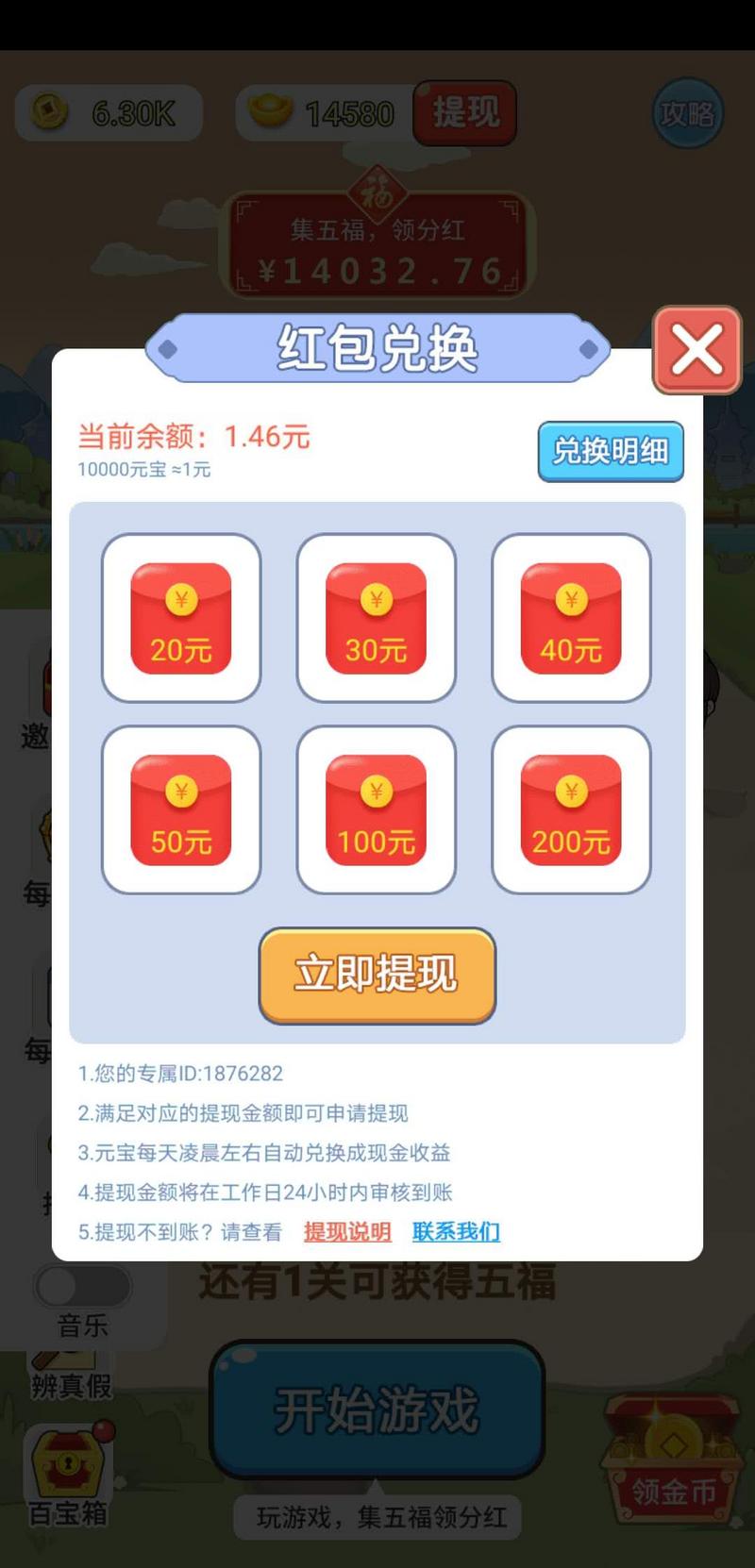Select the 20元 red packet
This screenshot has height=1568, width=755.
tap(181, 618)
